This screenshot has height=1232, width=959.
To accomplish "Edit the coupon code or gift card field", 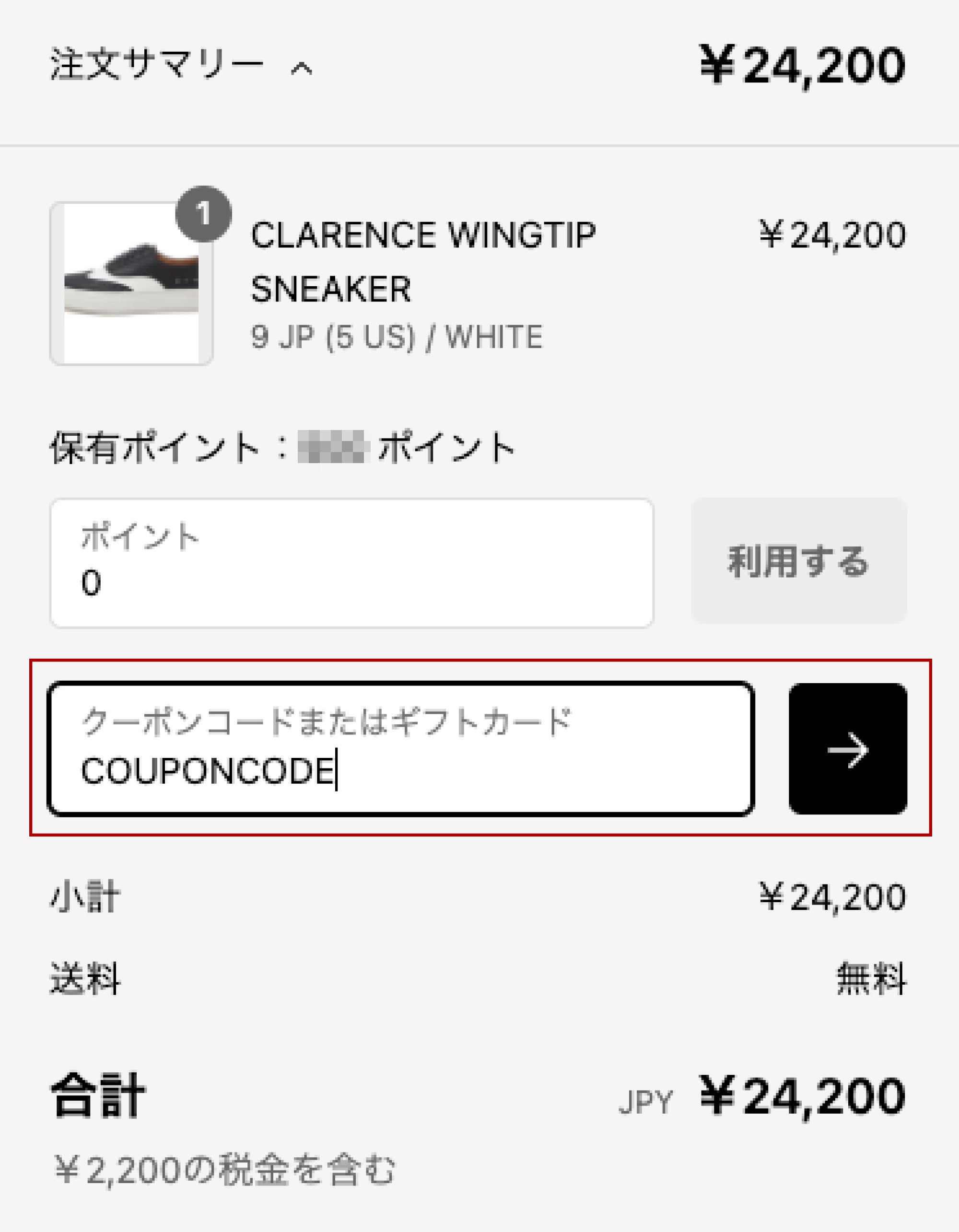I will [400, 749].
